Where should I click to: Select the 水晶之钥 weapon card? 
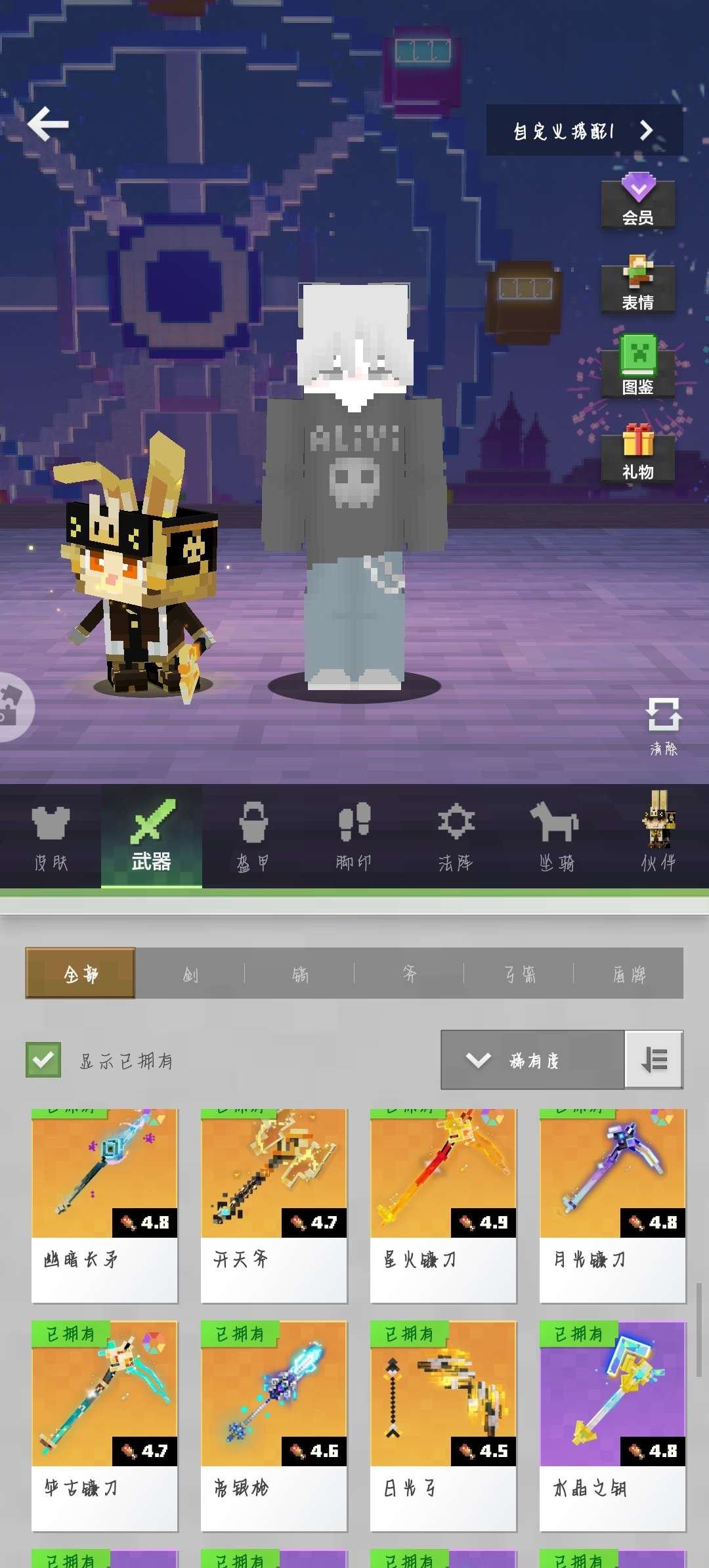[x=612, y=1425]
